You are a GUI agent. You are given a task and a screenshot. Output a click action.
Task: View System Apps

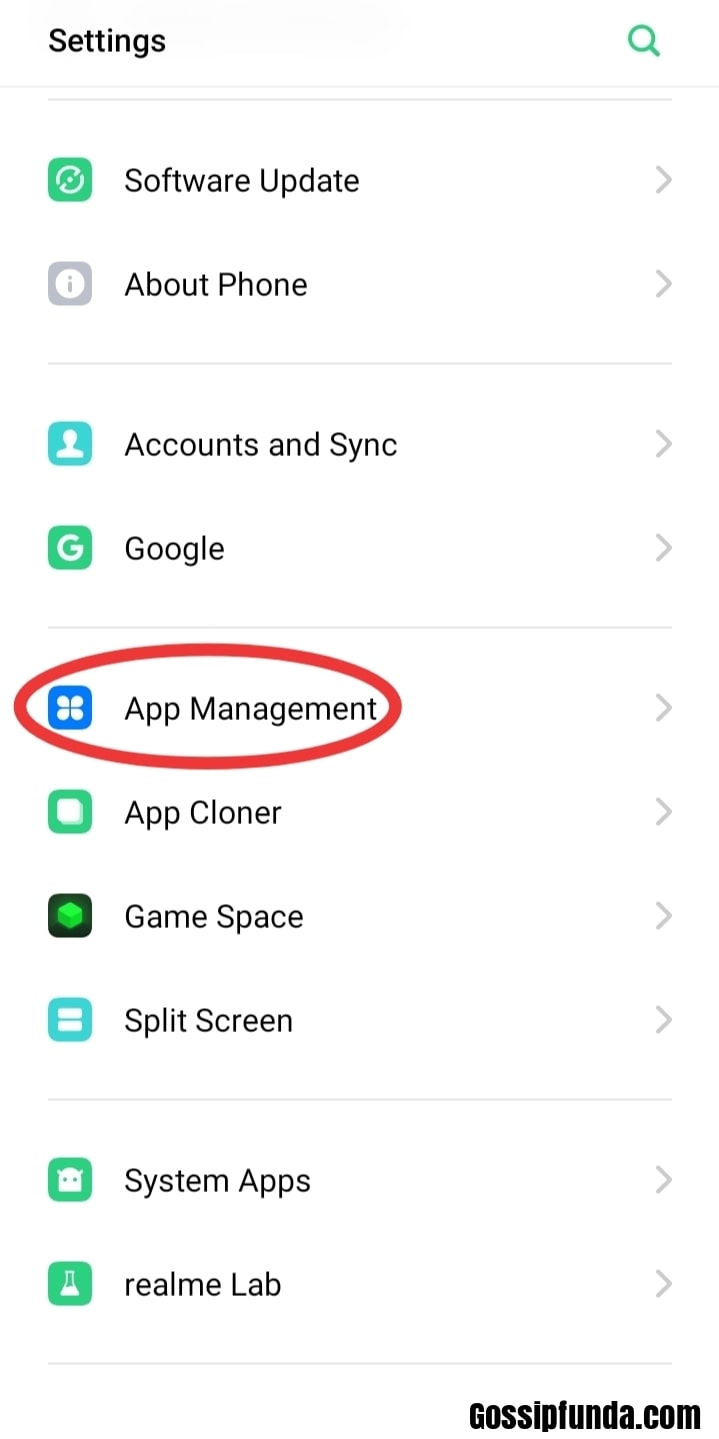[359, 1180]
